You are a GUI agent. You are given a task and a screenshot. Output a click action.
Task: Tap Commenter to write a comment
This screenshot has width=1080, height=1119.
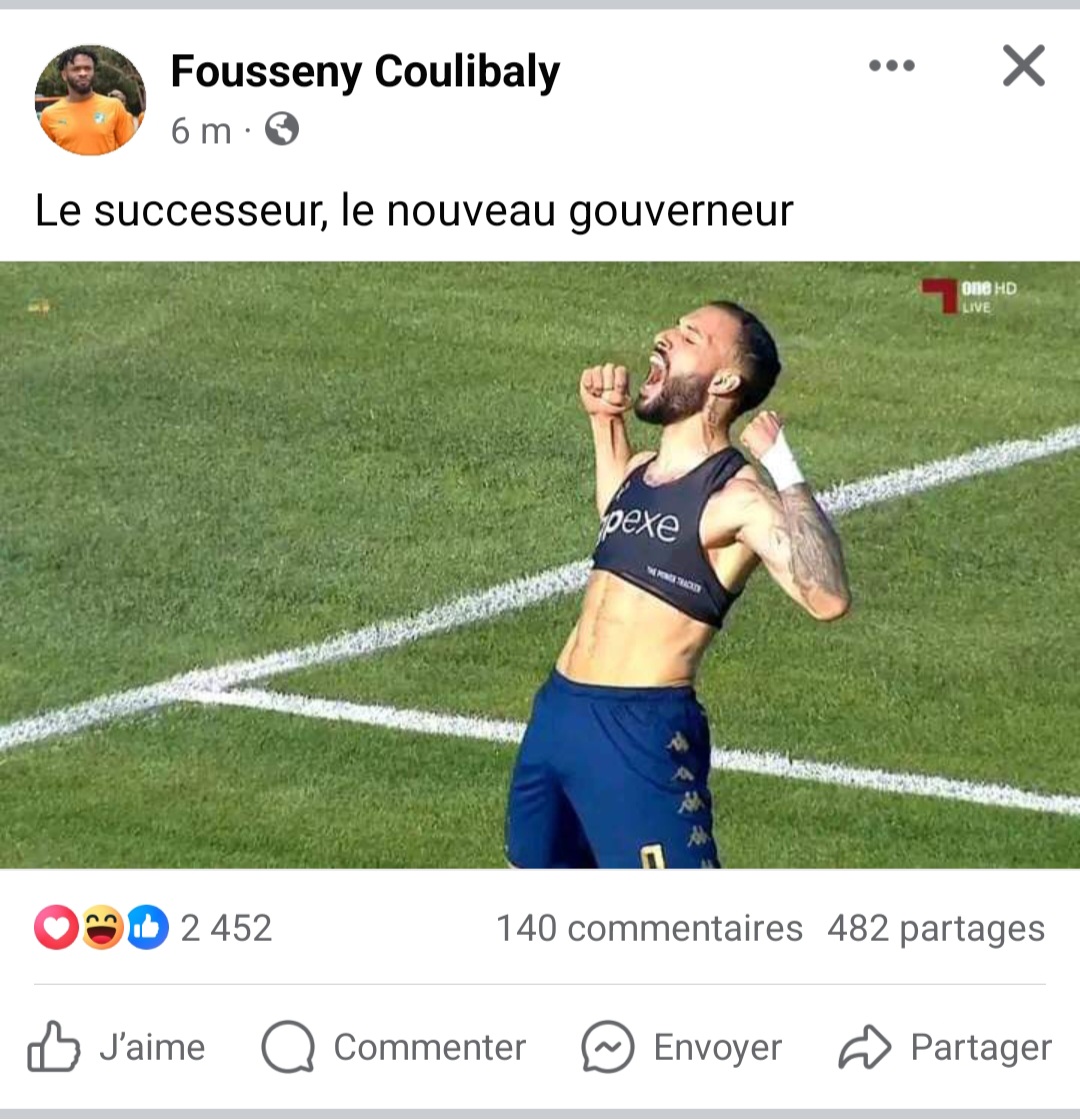(x=393, y=1047)
